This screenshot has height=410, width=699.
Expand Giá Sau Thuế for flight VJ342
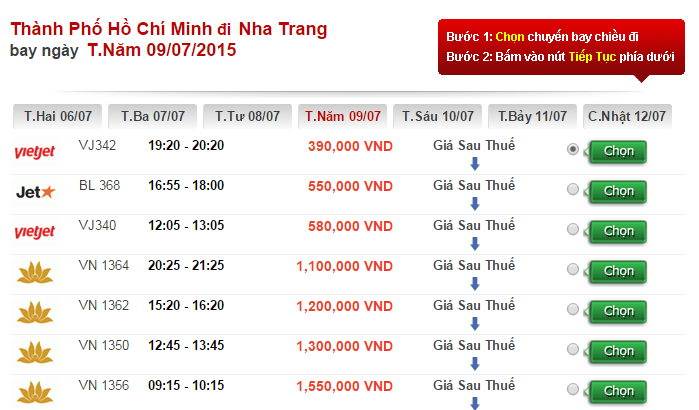(475, 163)
